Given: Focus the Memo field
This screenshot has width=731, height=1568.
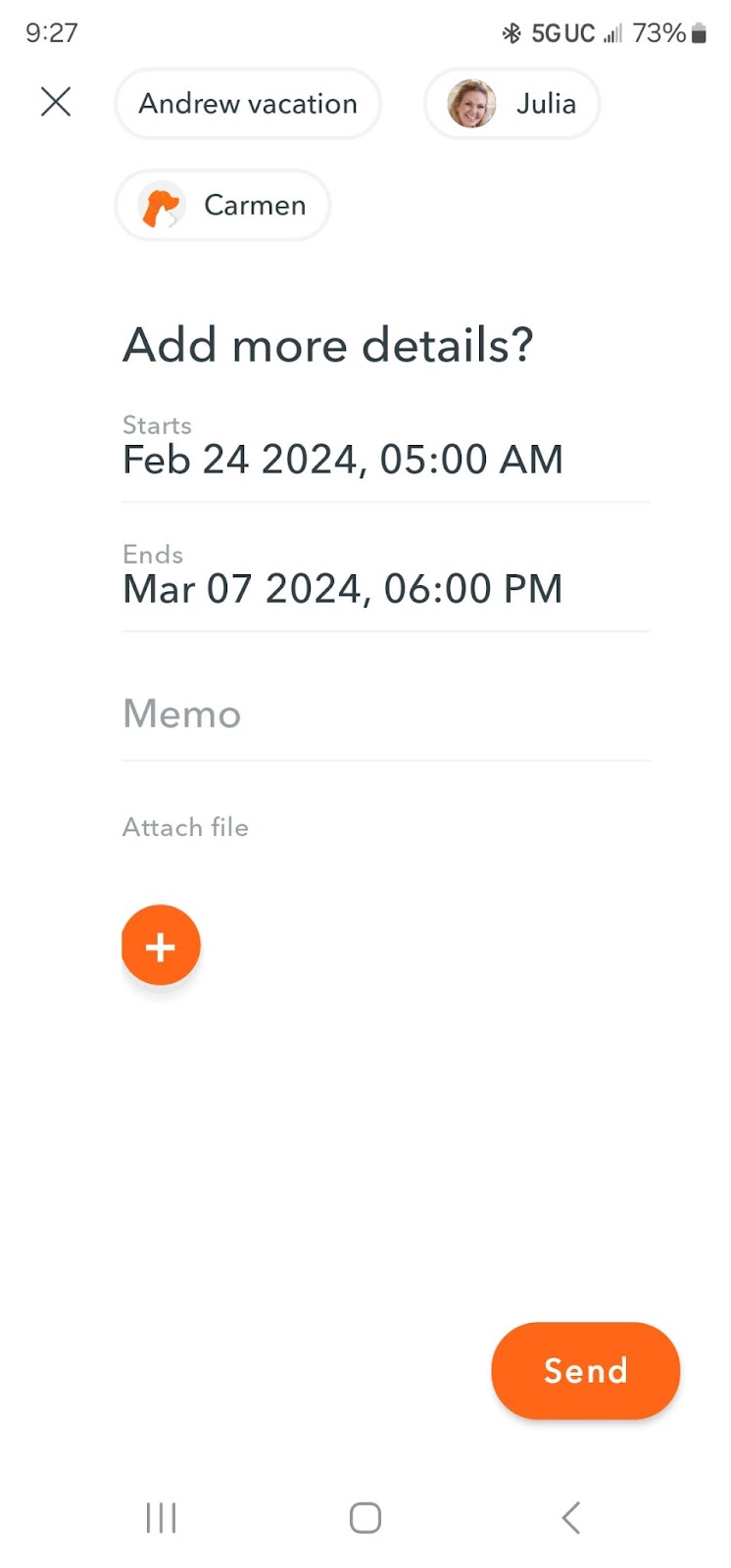Looking at the screenshot, I should 385,714.
